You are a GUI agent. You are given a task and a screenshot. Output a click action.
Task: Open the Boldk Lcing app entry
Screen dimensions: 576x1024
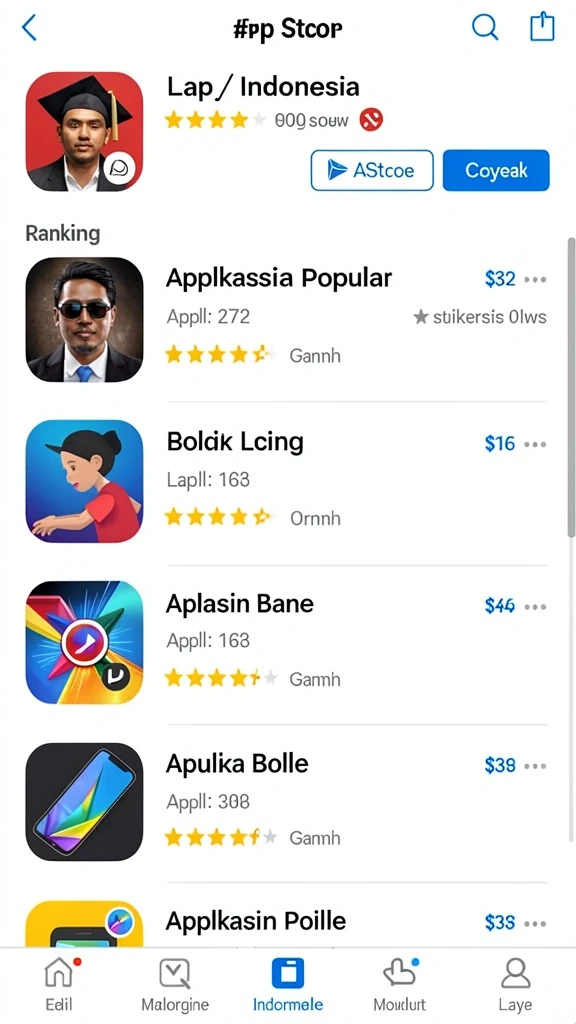coord(287,482)
